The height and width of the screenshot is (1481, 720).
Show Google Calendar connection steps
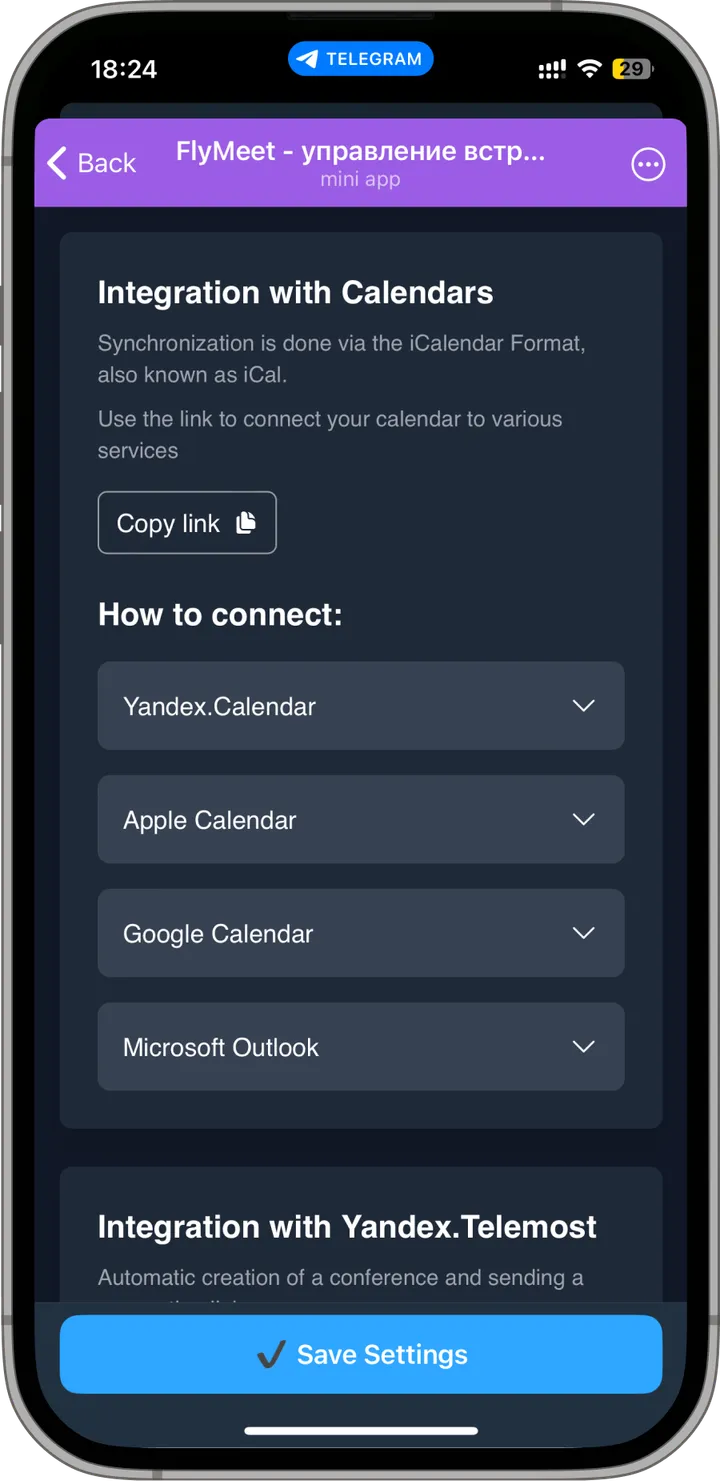(361, 934)
